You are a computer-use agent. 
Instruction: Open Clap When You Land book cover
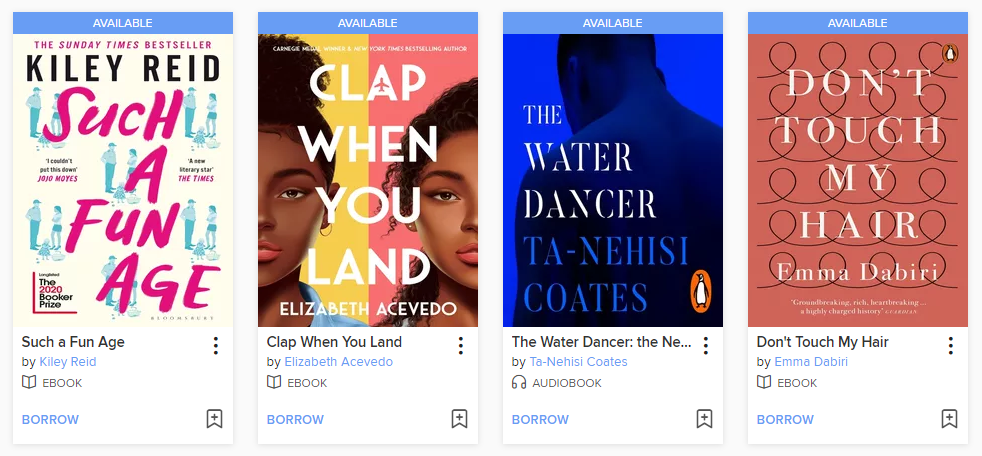[368, 180]
